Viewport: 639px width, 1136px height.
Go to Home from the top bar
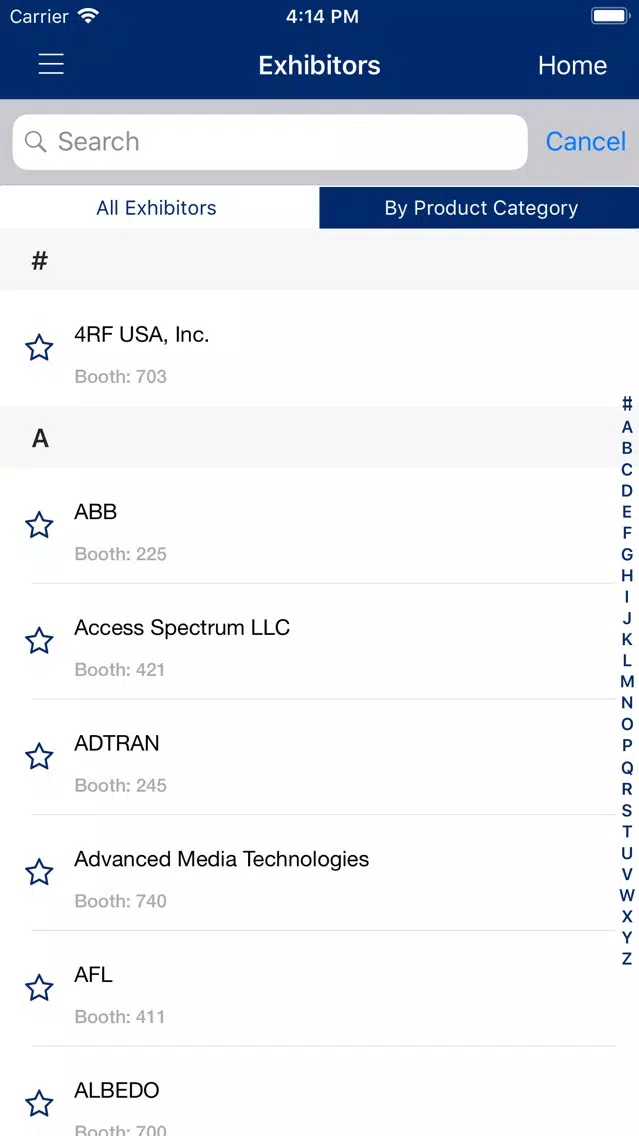572,65
